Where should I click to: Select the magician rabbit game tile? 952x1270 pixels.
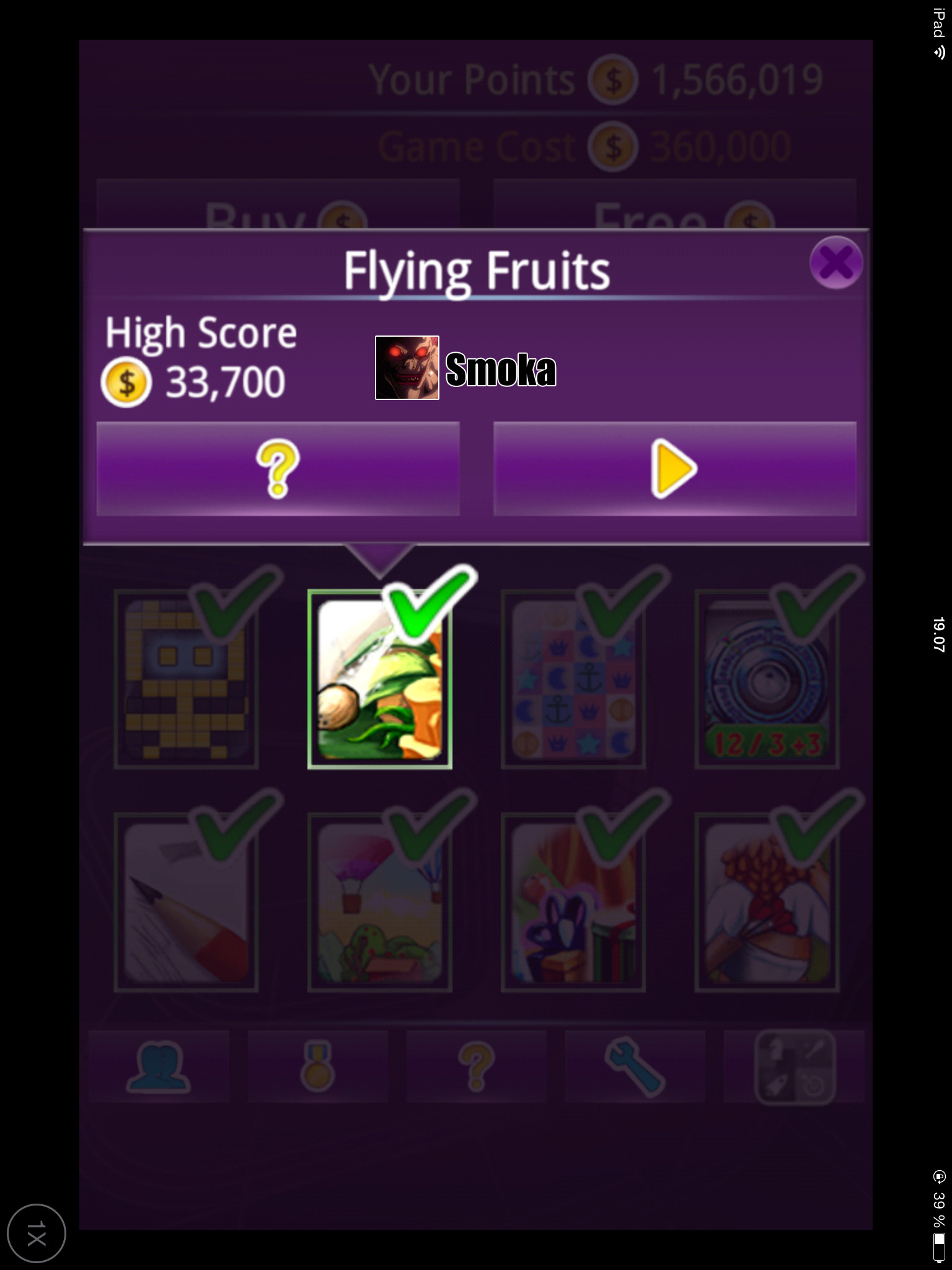pos(573,903)
